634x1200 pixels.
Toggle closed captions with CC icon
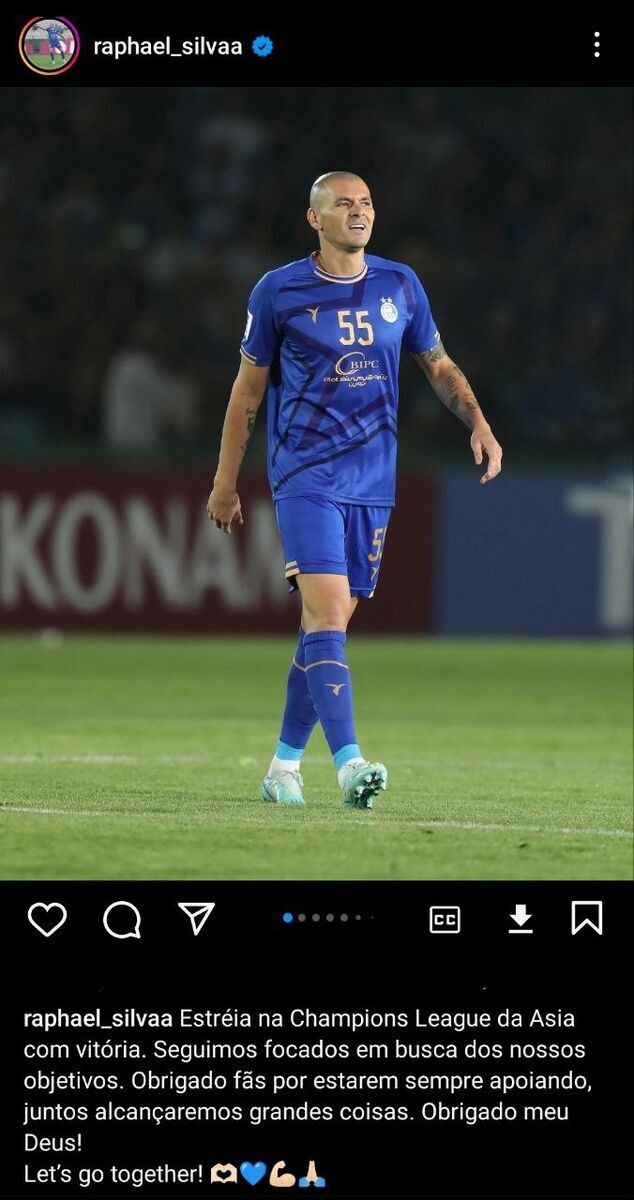coord(445,919)
